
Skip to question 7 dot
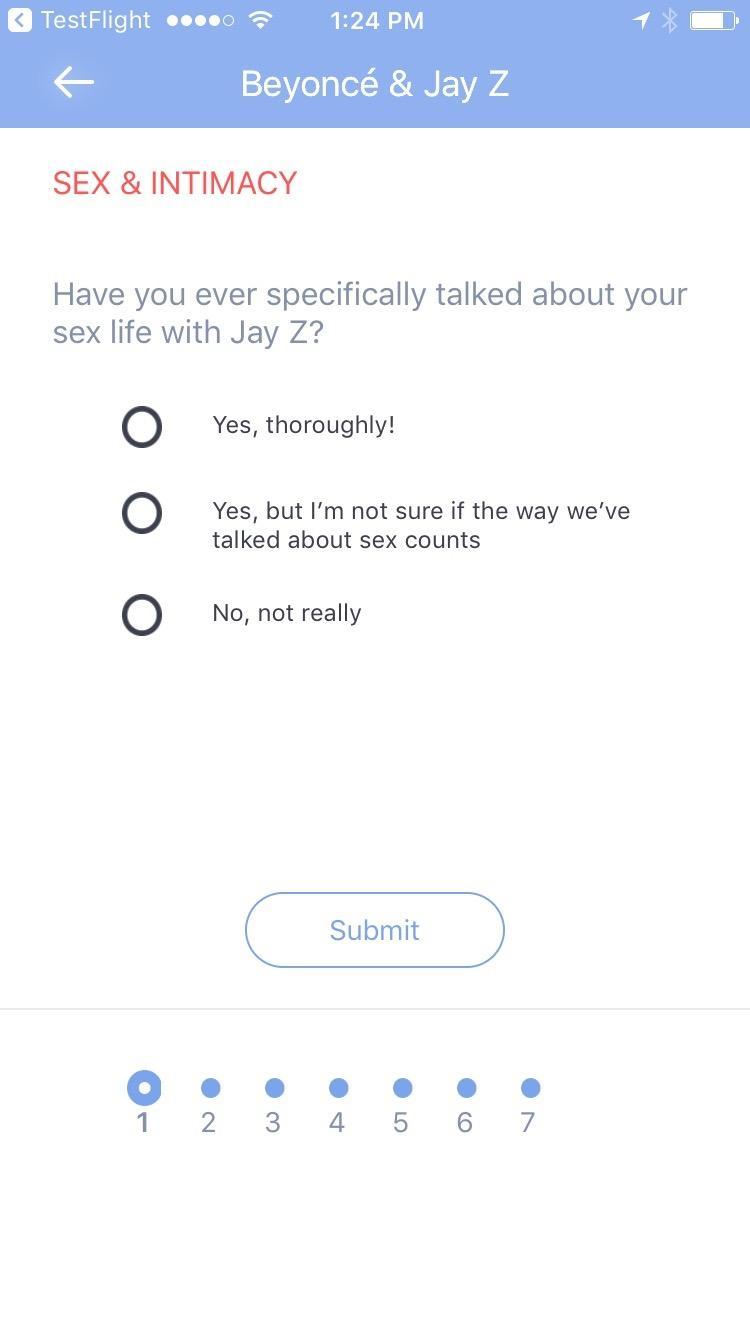[530, 1088]
